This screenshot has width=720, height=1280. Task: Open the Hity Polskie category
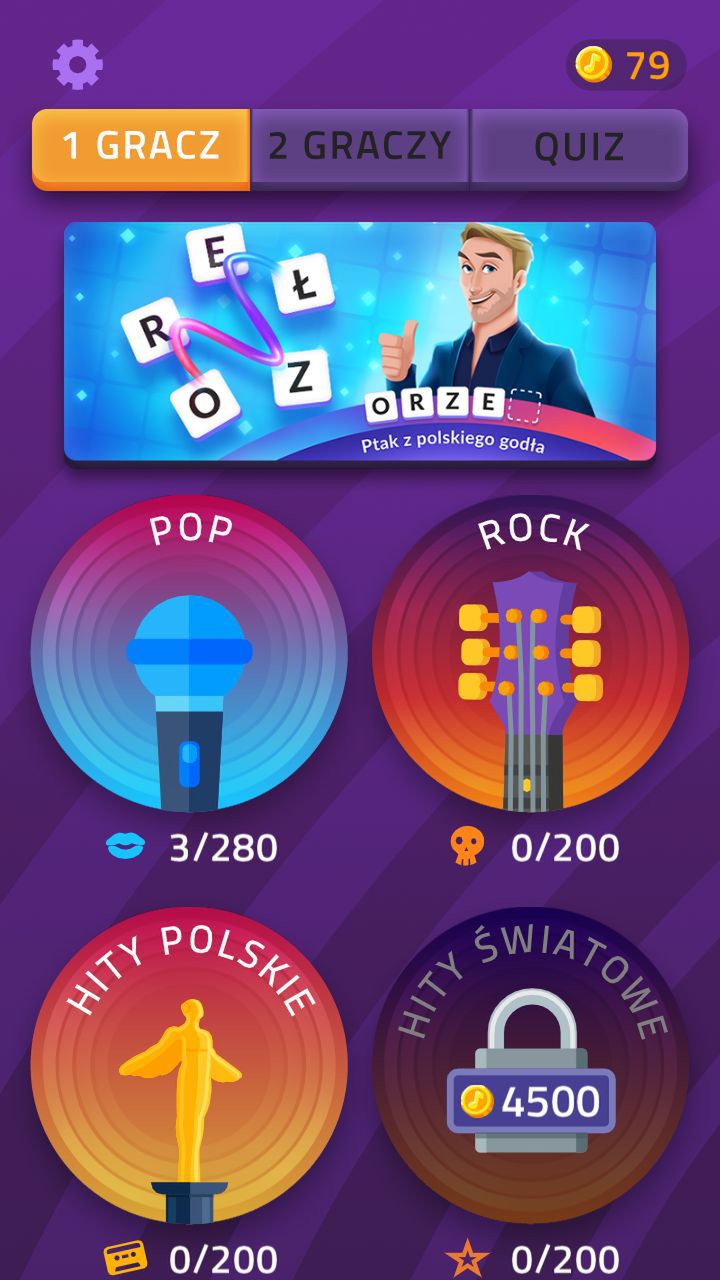pyautogui.click(x=190, y=1065)
